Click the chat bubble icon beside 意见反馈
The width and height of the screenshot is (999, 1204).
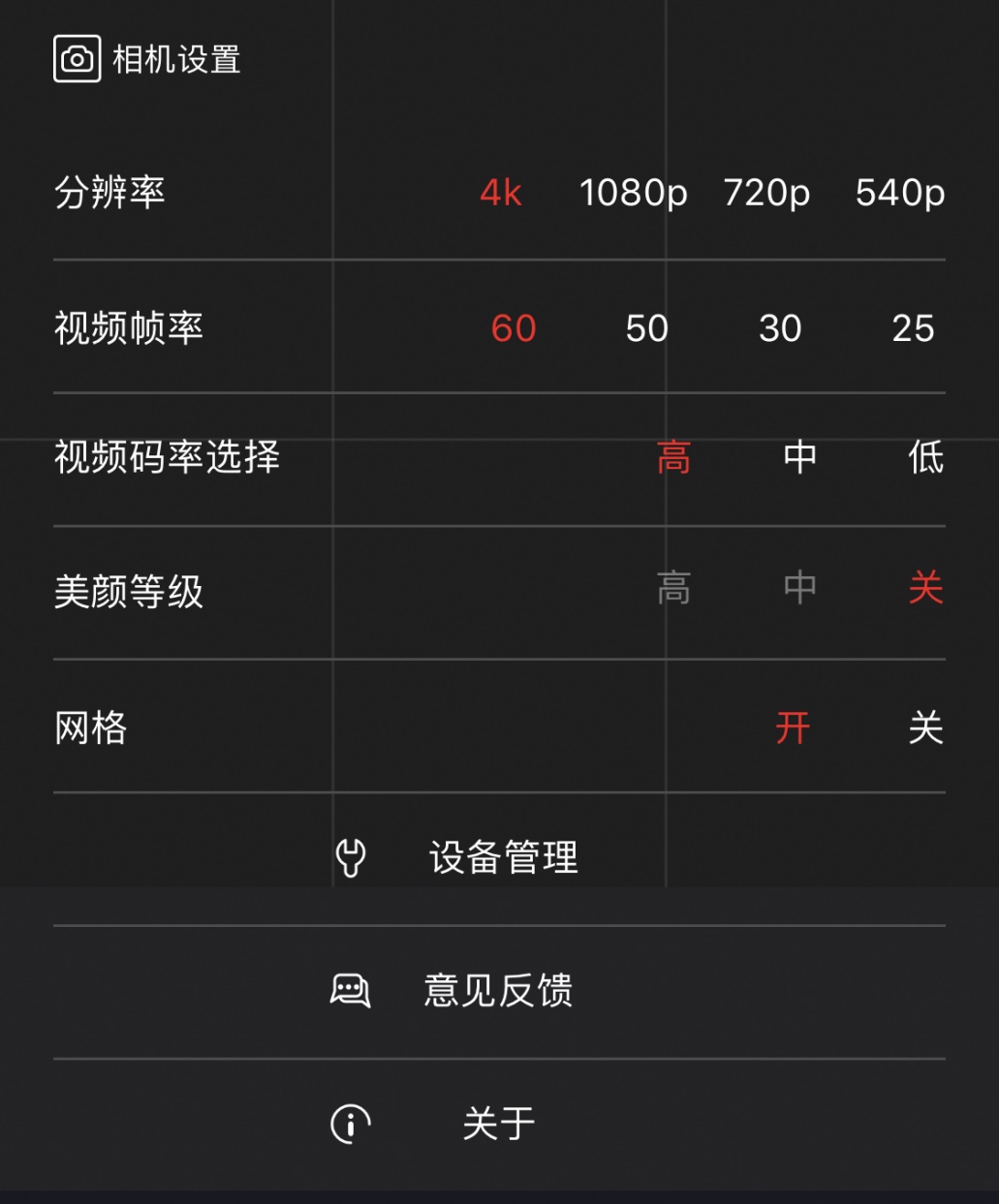(x=351, y=990)
